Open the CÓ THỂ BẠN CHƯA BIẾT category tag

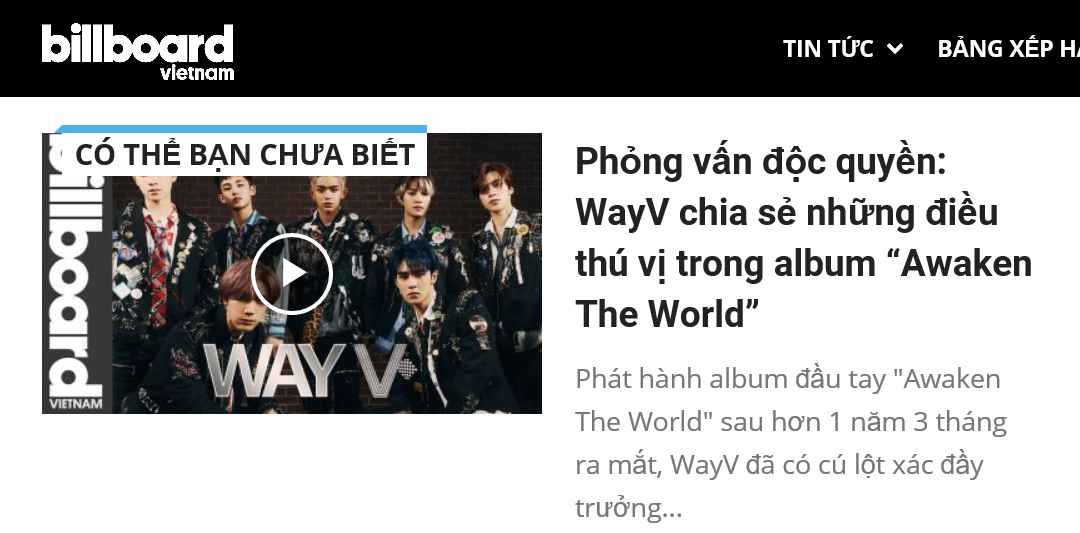245,155
